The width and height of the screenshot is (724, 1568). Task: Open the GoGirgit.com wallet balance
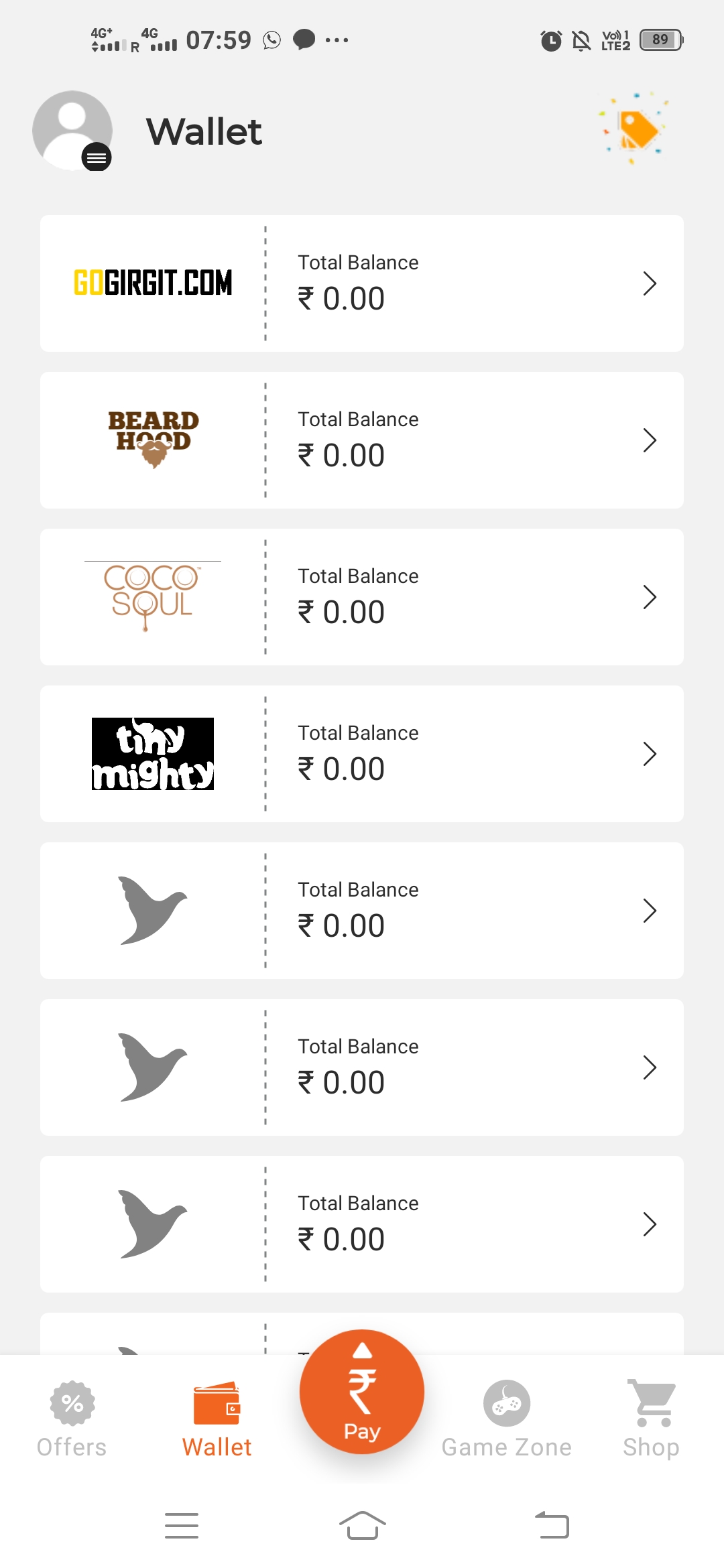coord(362,283)
